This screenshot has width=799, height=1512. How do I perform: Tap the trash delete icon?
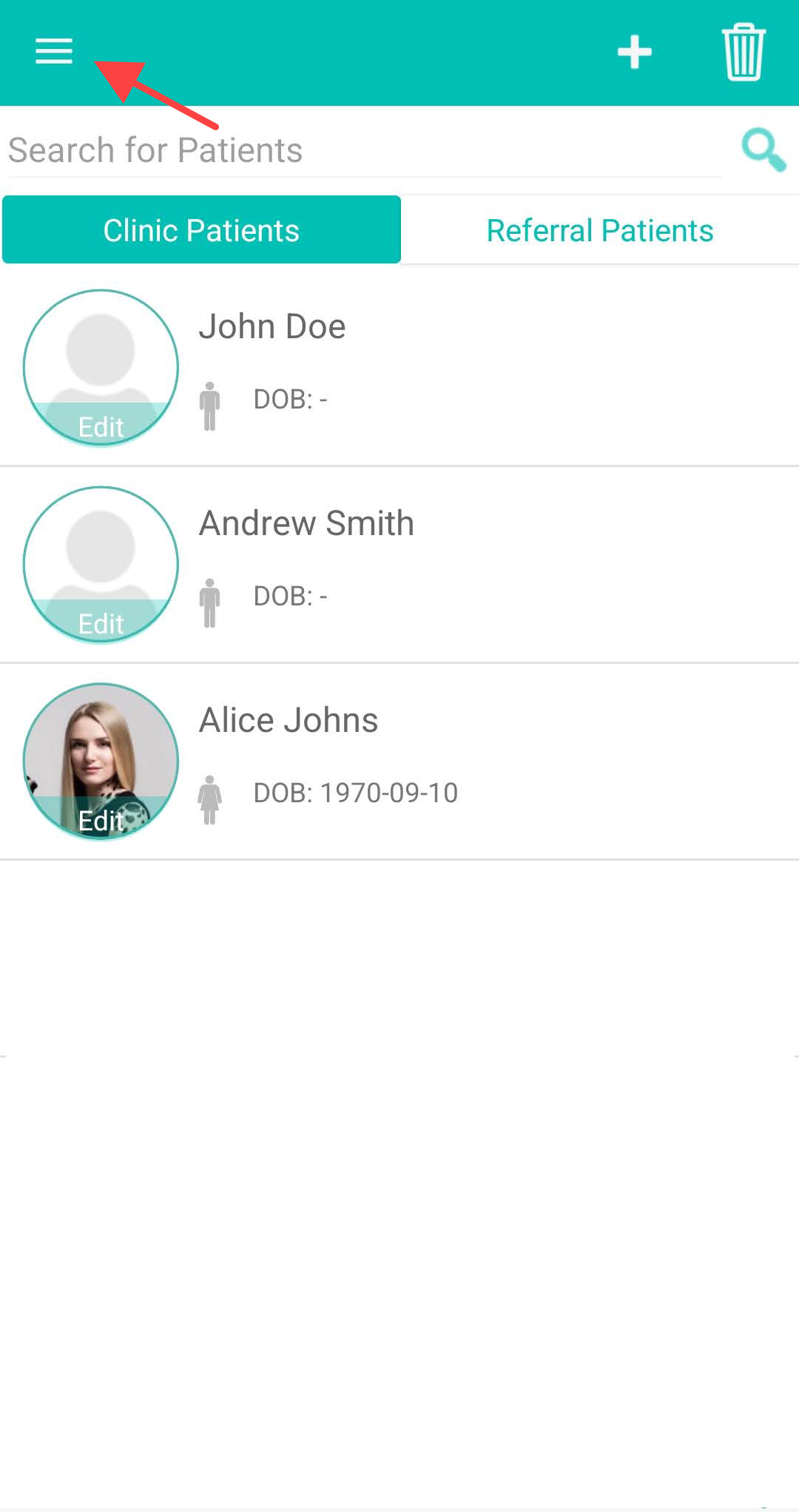[x=743, y=52]
